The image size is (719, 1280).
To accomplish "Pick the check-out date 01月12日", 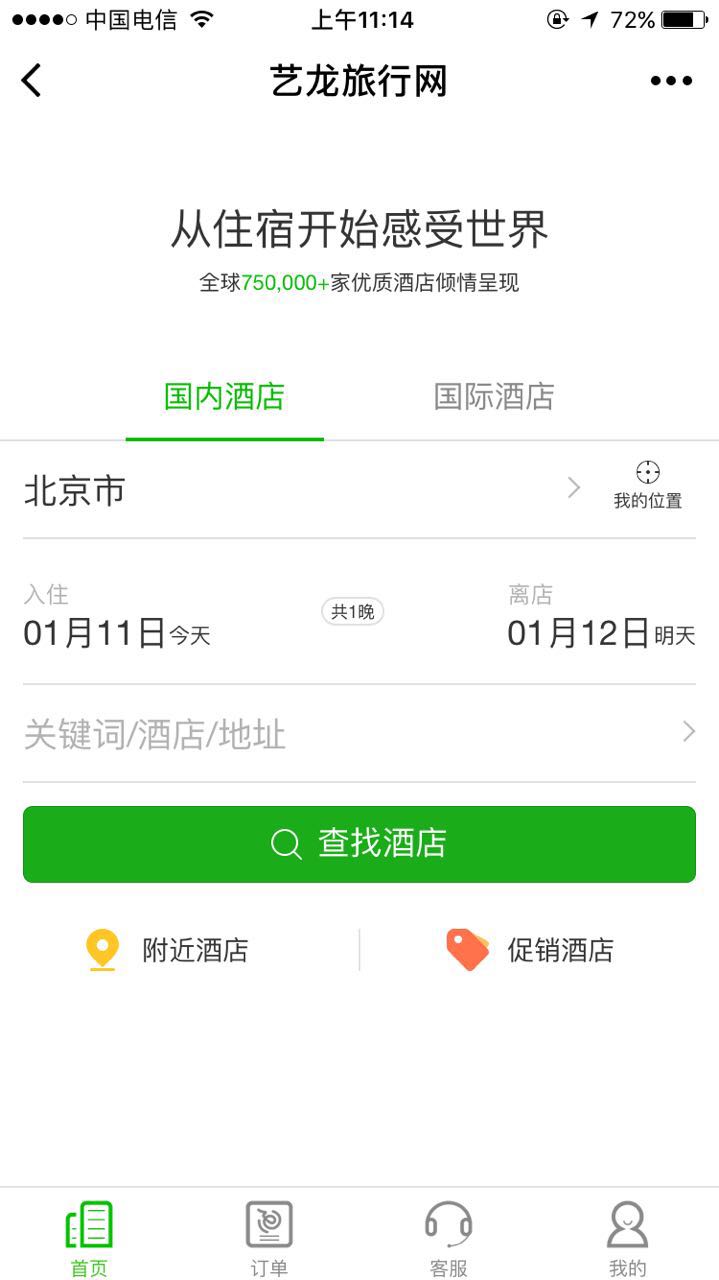I will (x=601, y=619).
